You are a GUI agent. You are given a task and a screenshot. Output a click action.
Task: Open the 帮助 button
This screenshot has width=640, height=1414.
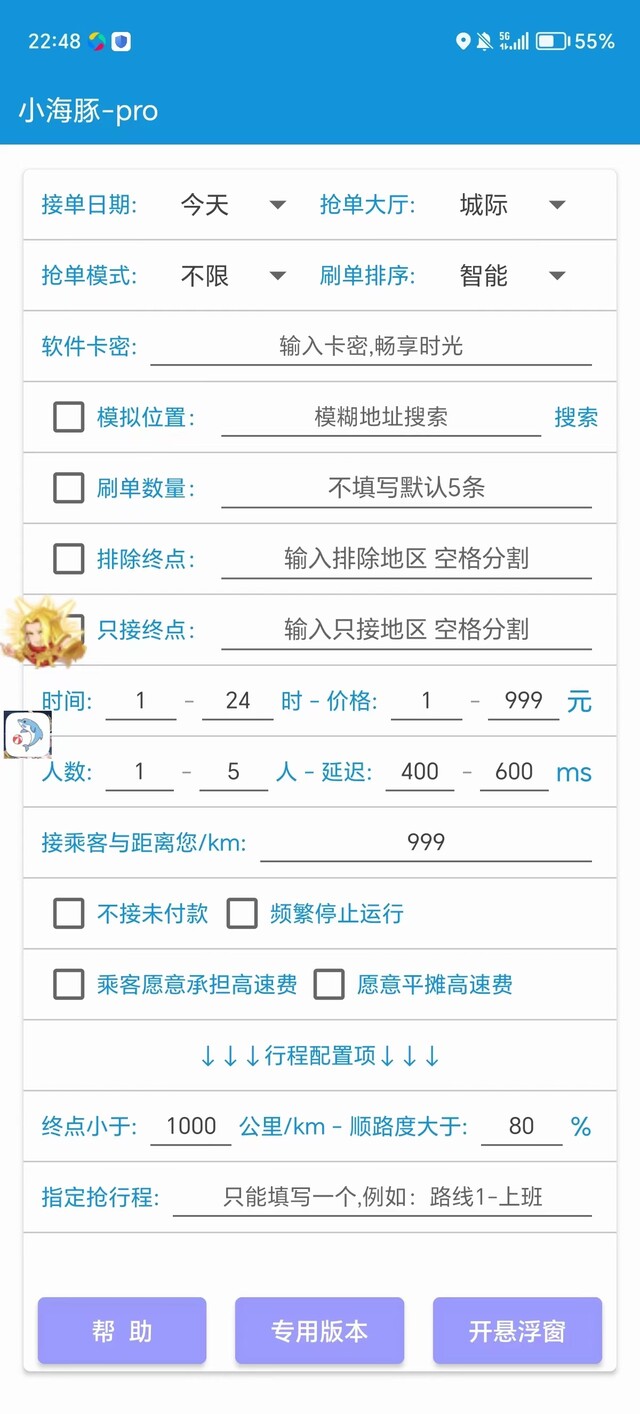(x=122, y=1331)
